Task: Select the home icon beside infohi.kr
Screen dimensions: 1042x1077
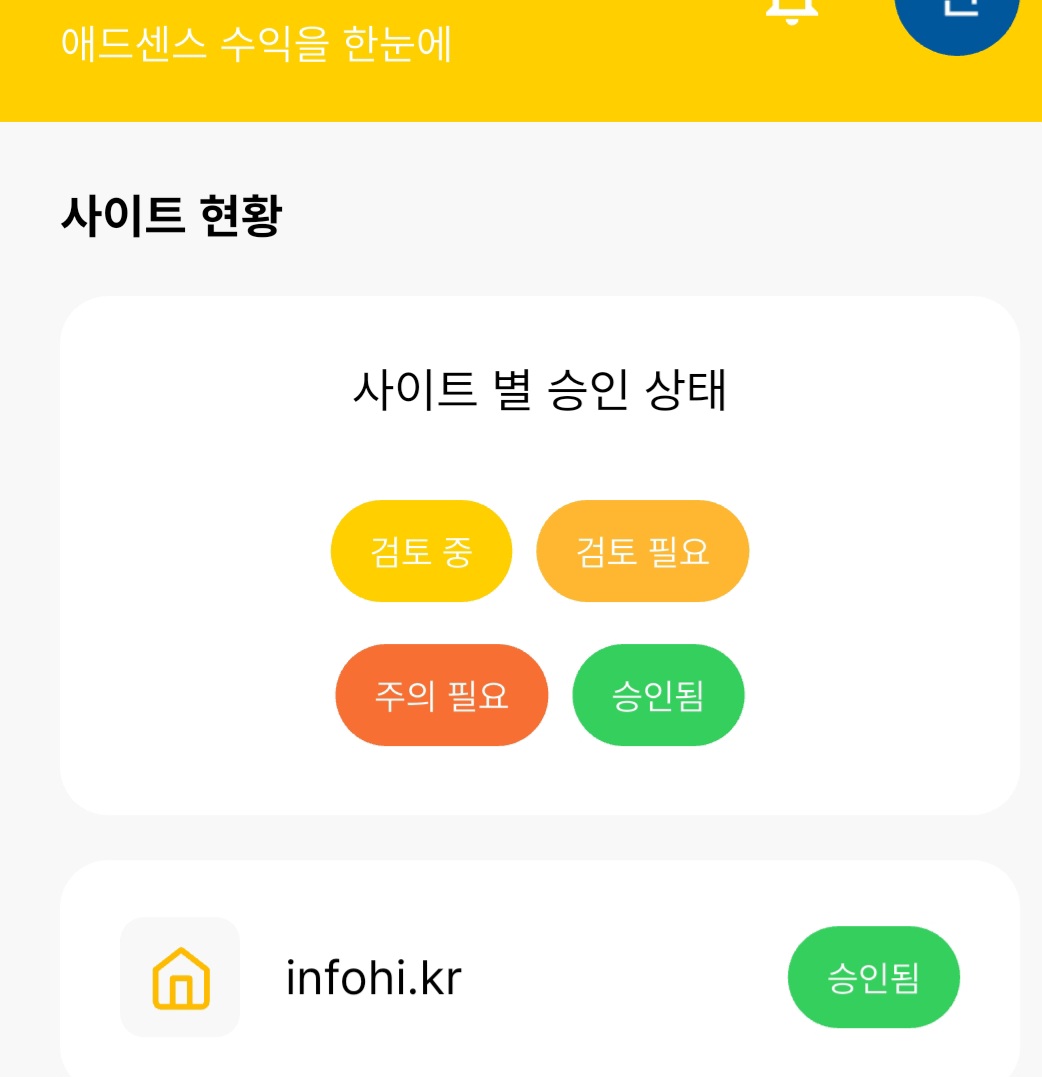Action: 180,977
